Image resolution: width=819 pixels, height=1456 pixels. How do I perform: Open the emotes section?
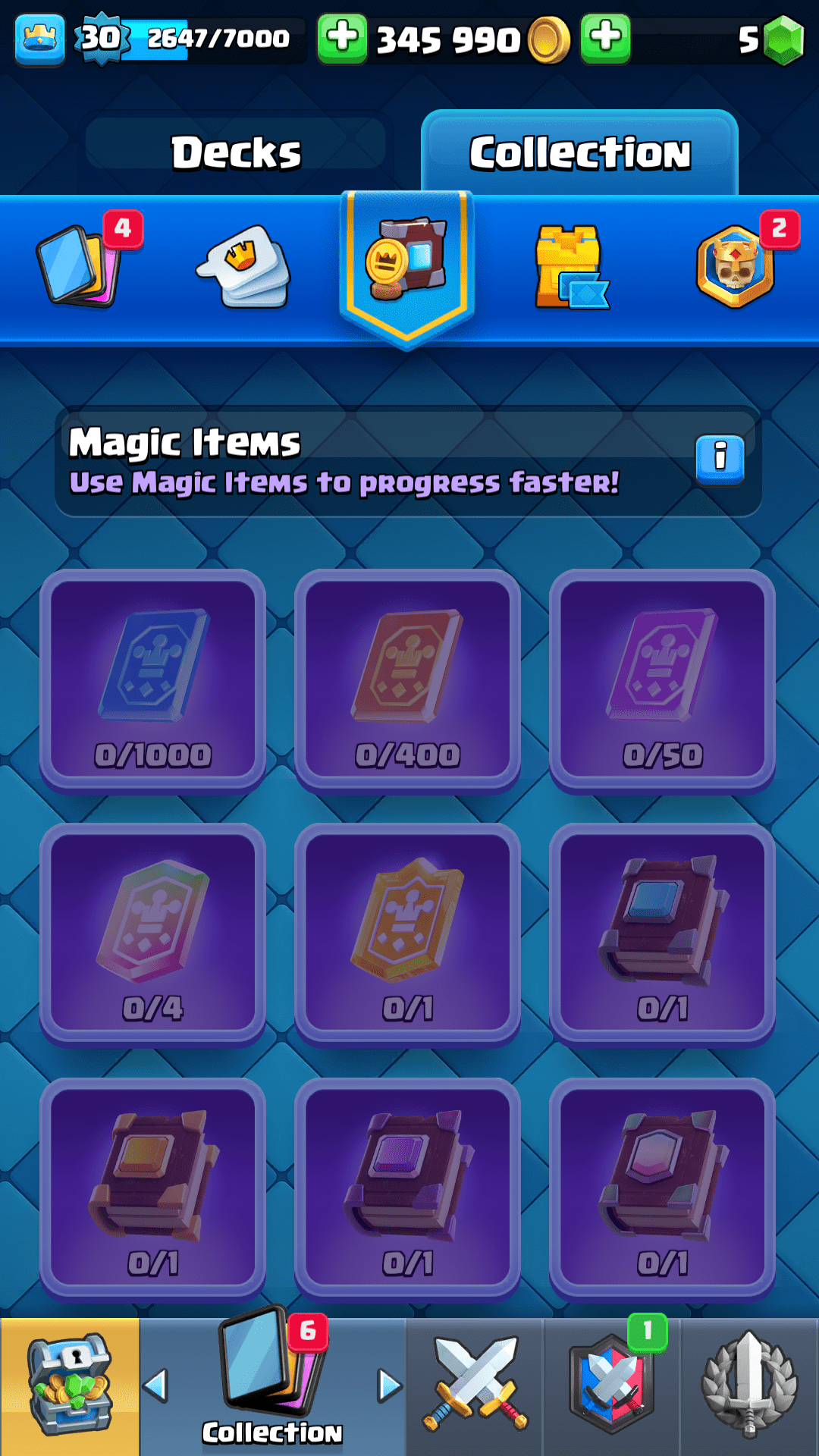(x=244, y=267)
